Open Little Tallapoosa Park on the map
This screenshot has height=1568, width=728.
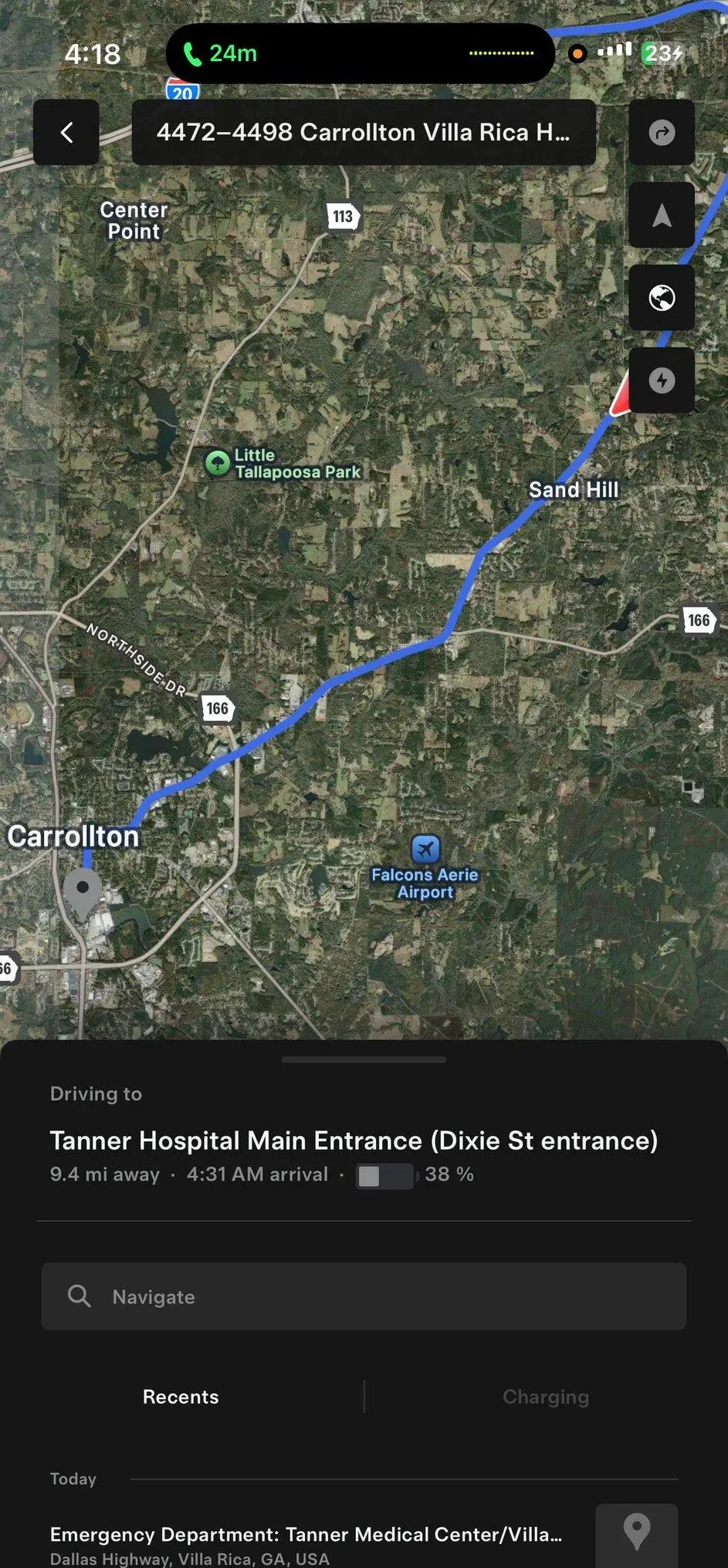click(x=218, y=463)
